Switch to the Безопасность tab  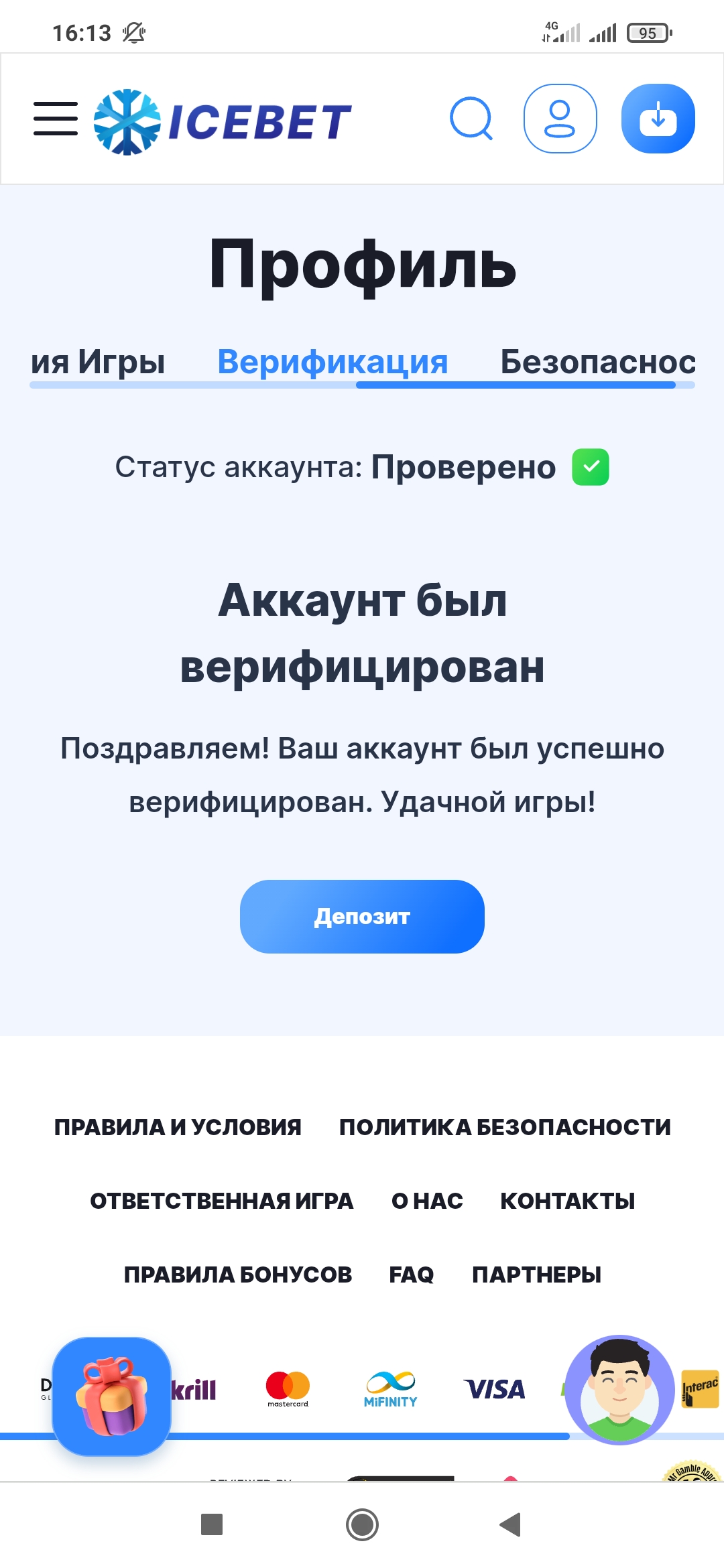click(x=598, y=362)
